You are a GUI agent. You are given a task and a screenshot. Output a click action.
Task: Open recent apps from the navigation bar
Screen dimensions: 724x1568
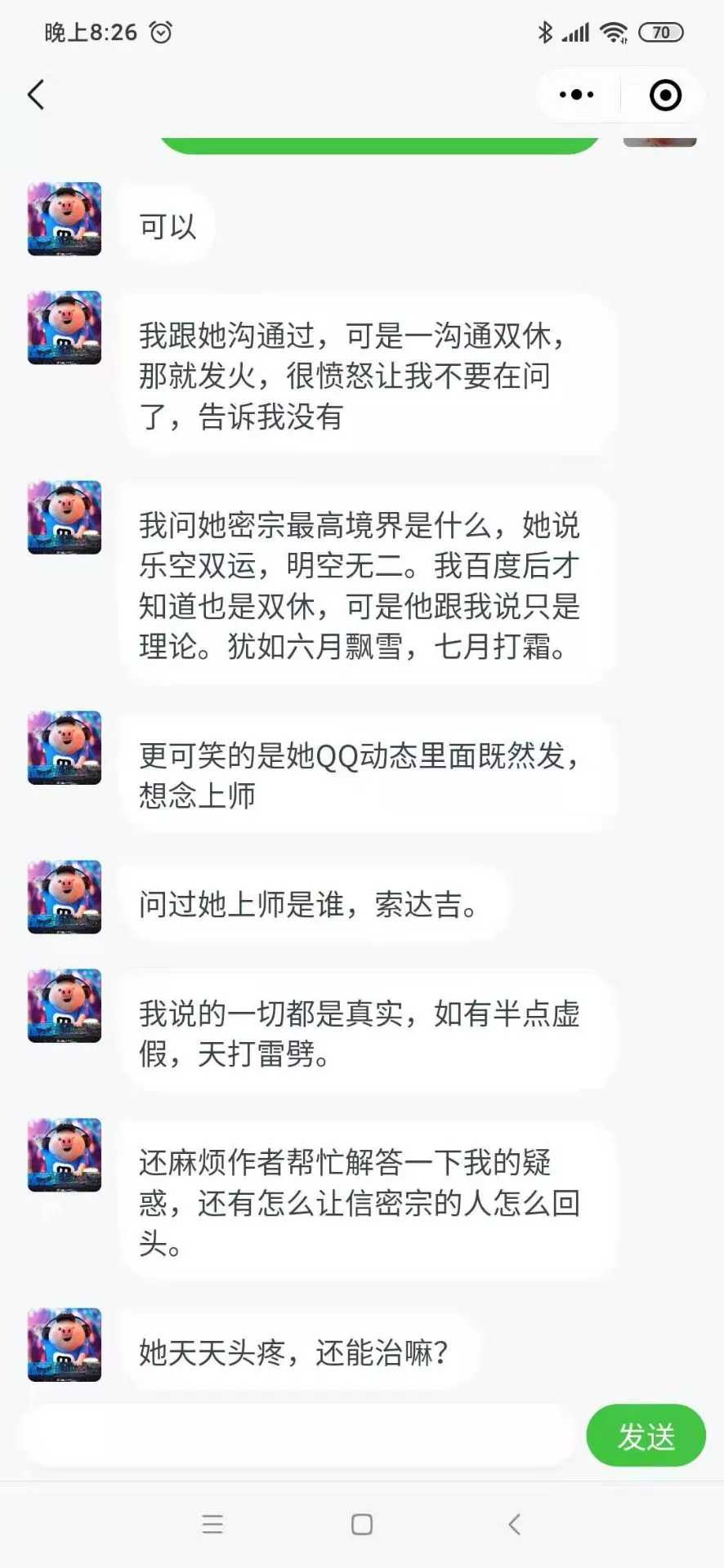coord(212,1524)
